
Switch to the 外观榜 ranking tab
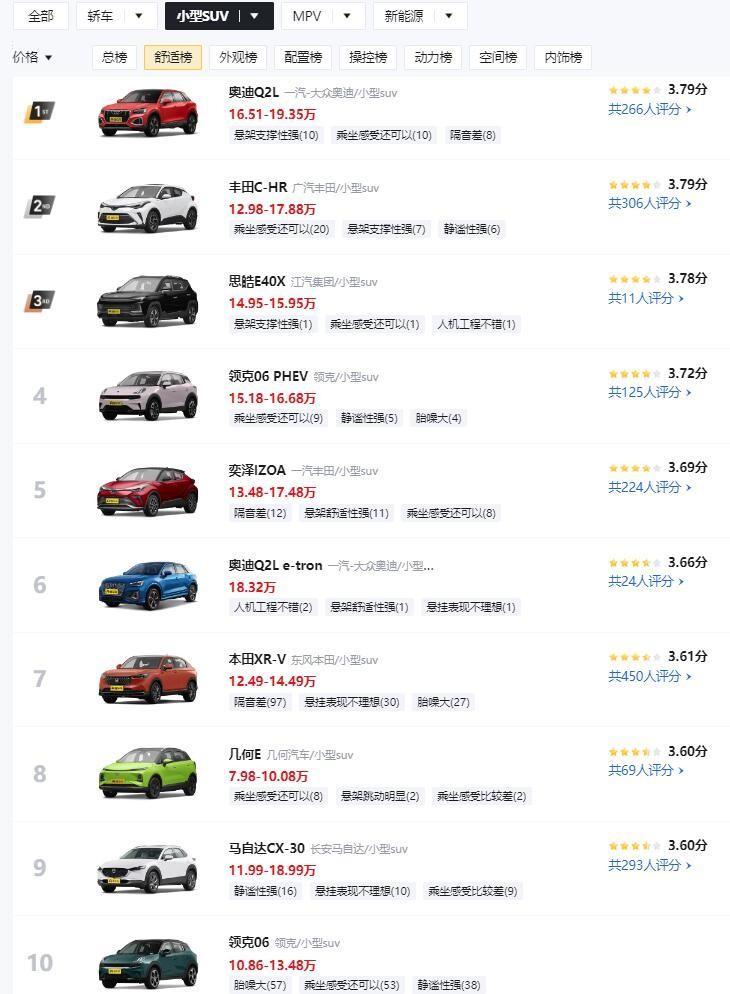[x=238, y=58]
